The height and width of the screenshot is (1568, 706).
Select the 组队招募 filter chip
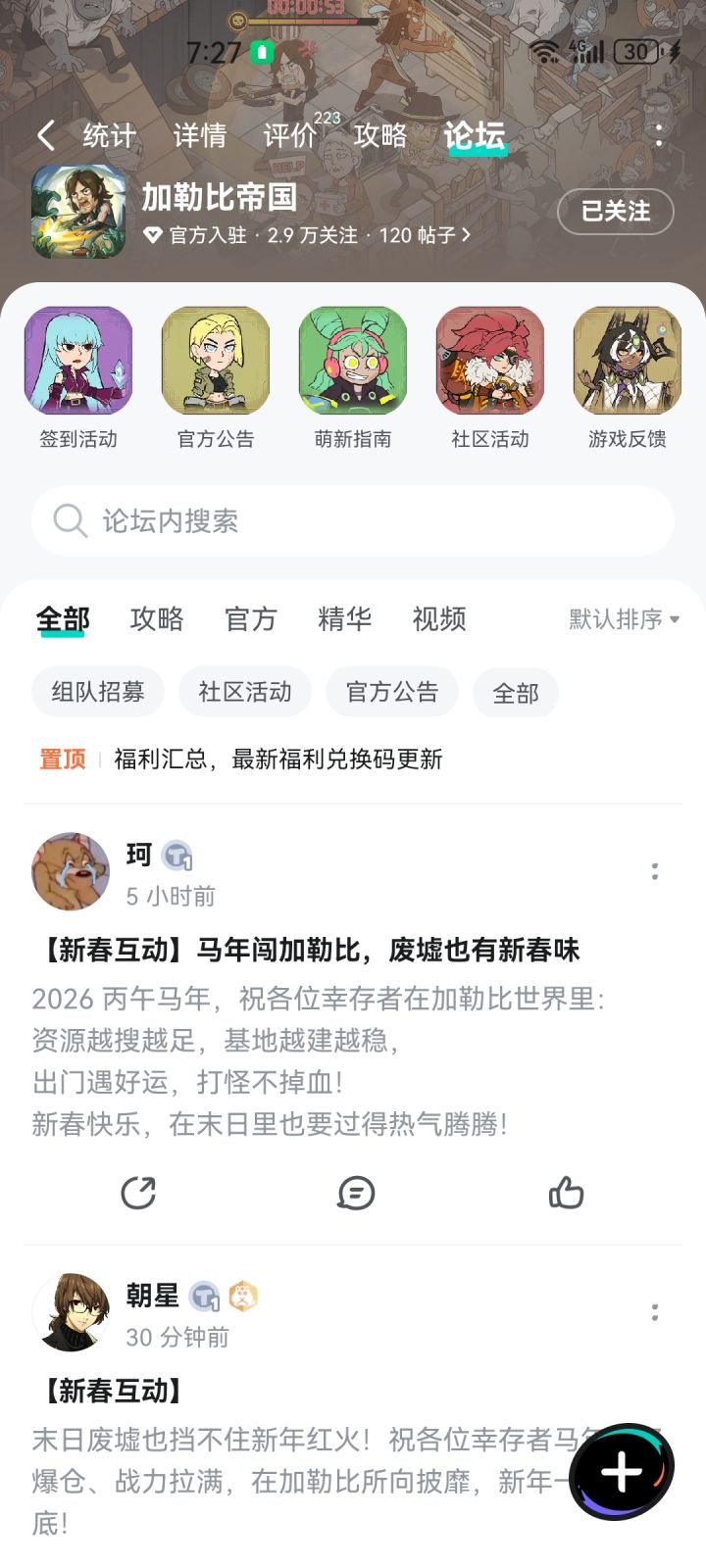pos(97,692)
